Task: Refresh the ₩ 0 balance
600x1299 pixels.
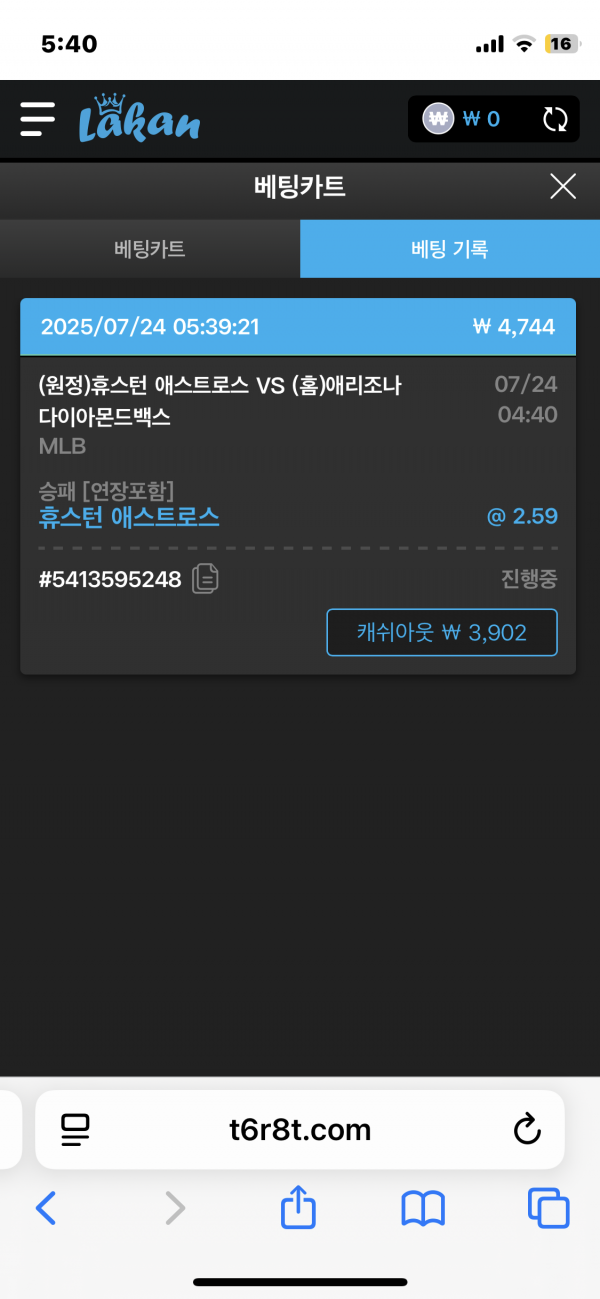Action: tap(554, 119)
